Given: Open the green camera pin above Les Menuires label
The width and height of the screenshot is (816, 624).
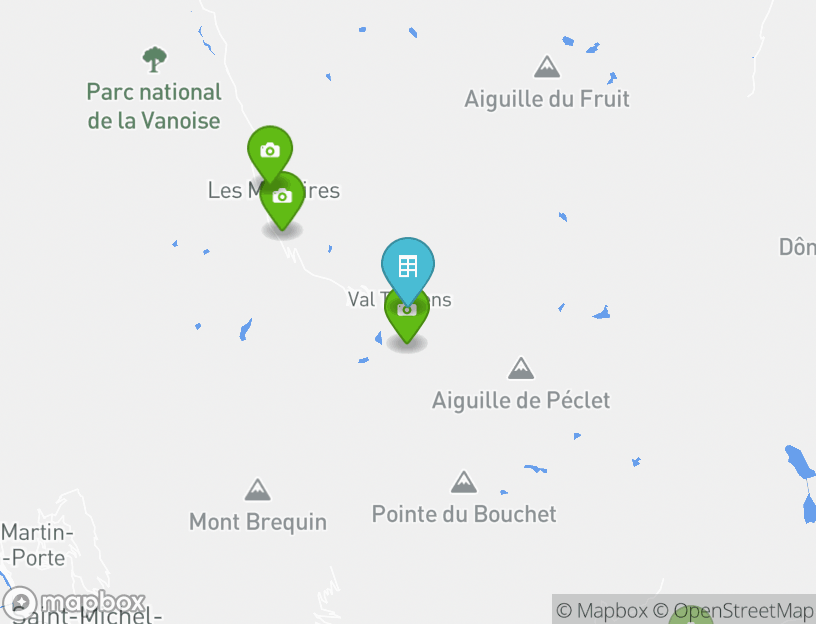Looking at the screenshot, I should (x=269, y=148).
